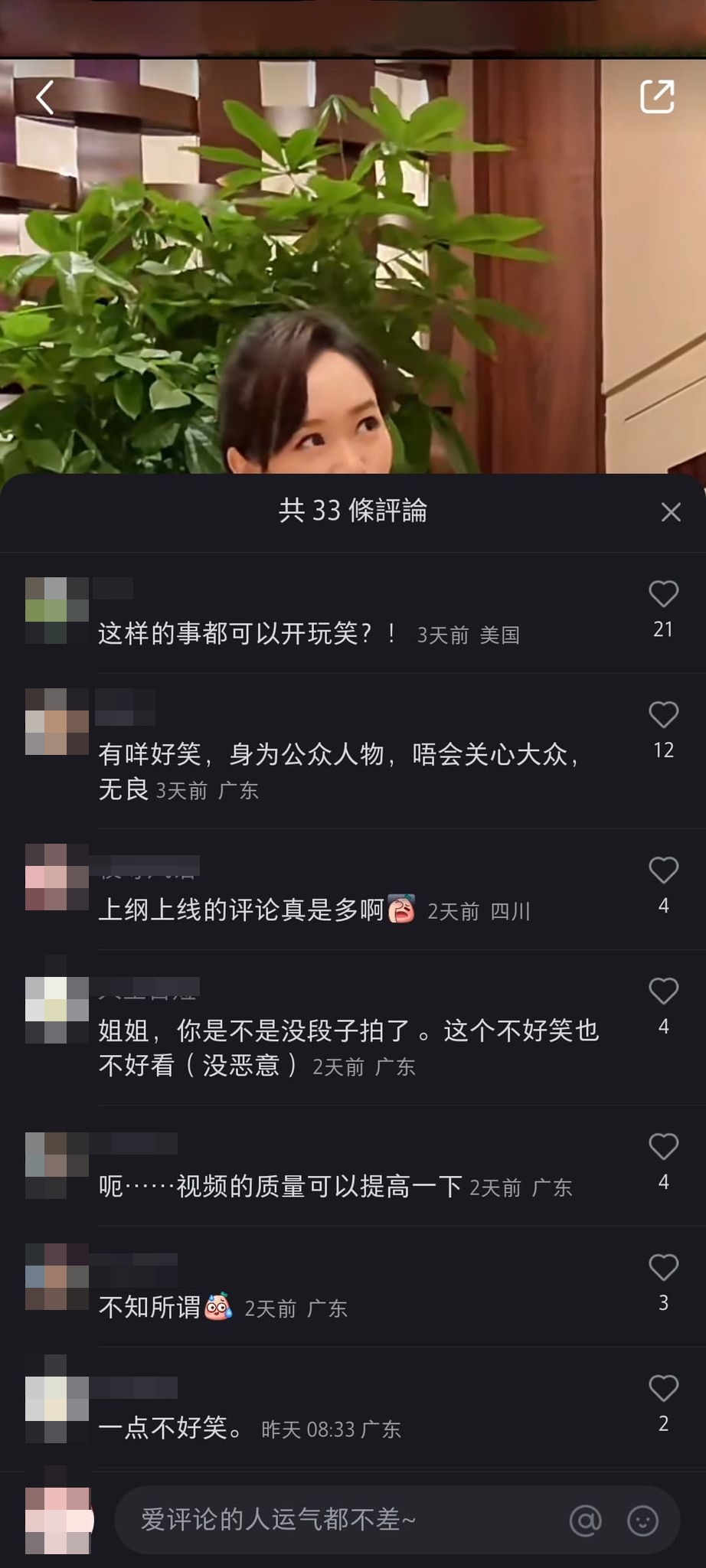Like the comment "视频的质量可以提高一下"

click(663, 1147)
